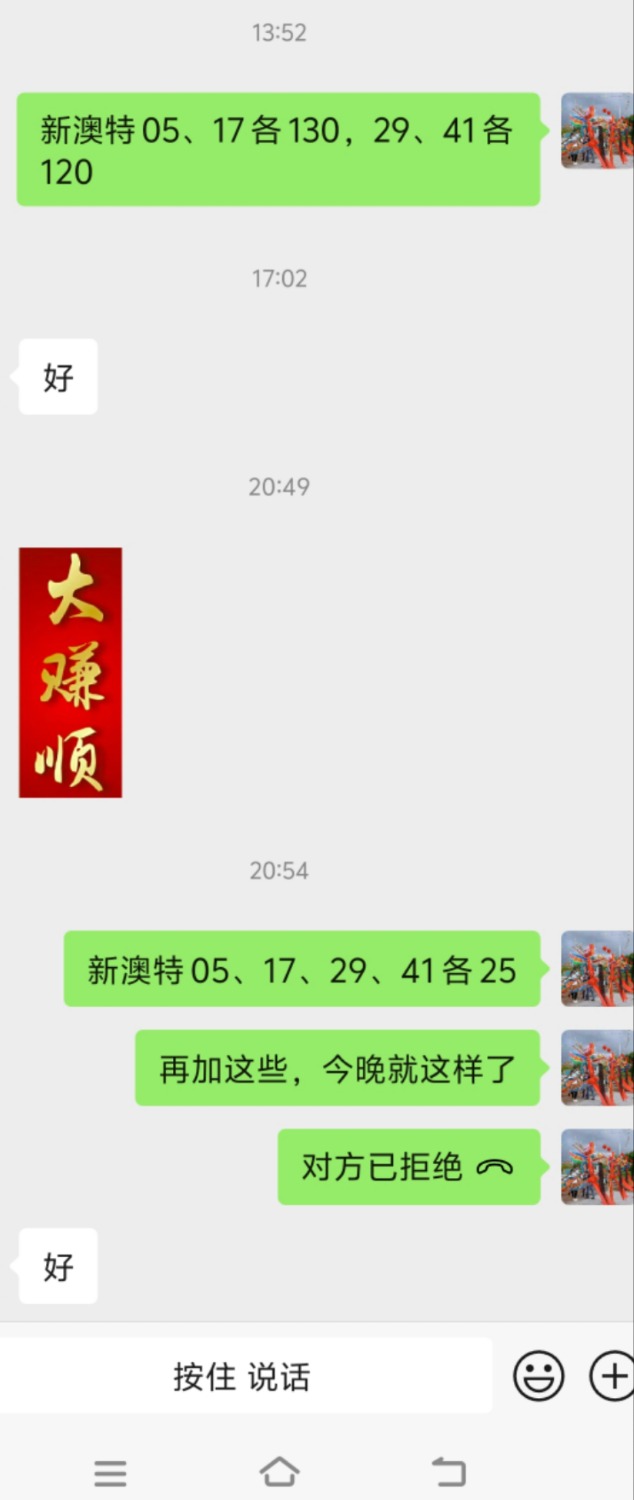Open sender avatar beside 再加这些 message

[x=597, y=1067]
